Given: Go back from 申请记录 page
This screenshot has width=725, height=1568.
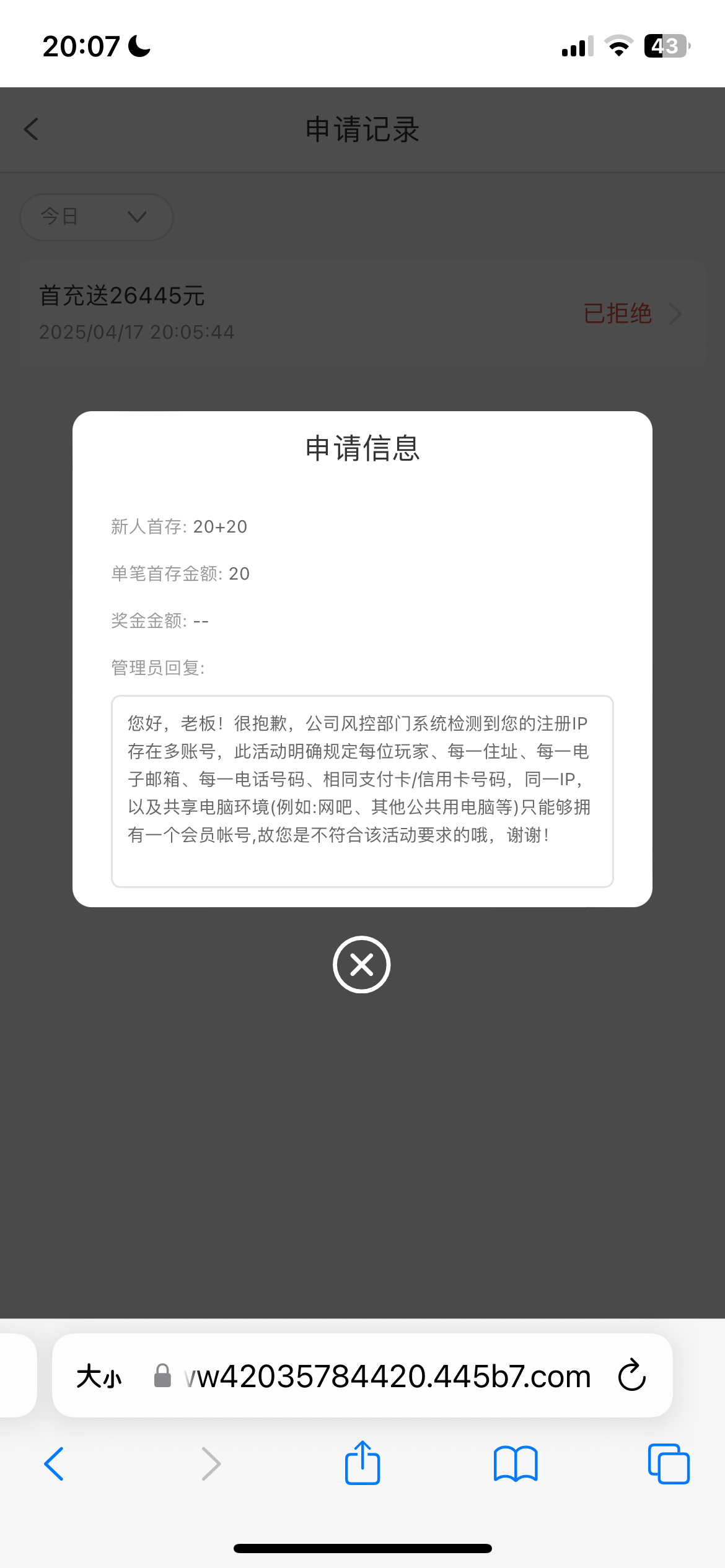Looking at the screenshot, I should [32, 129].
